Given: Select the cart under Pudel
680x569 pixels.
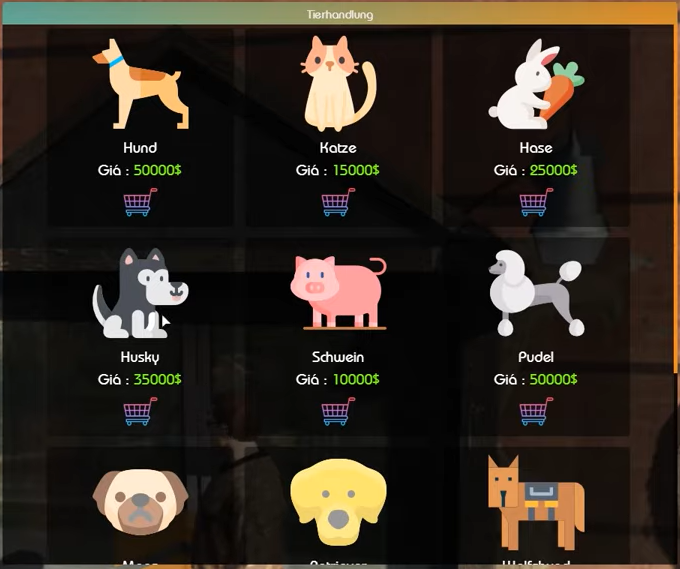Looking at the screenshot, I should [x=536, y=411].
